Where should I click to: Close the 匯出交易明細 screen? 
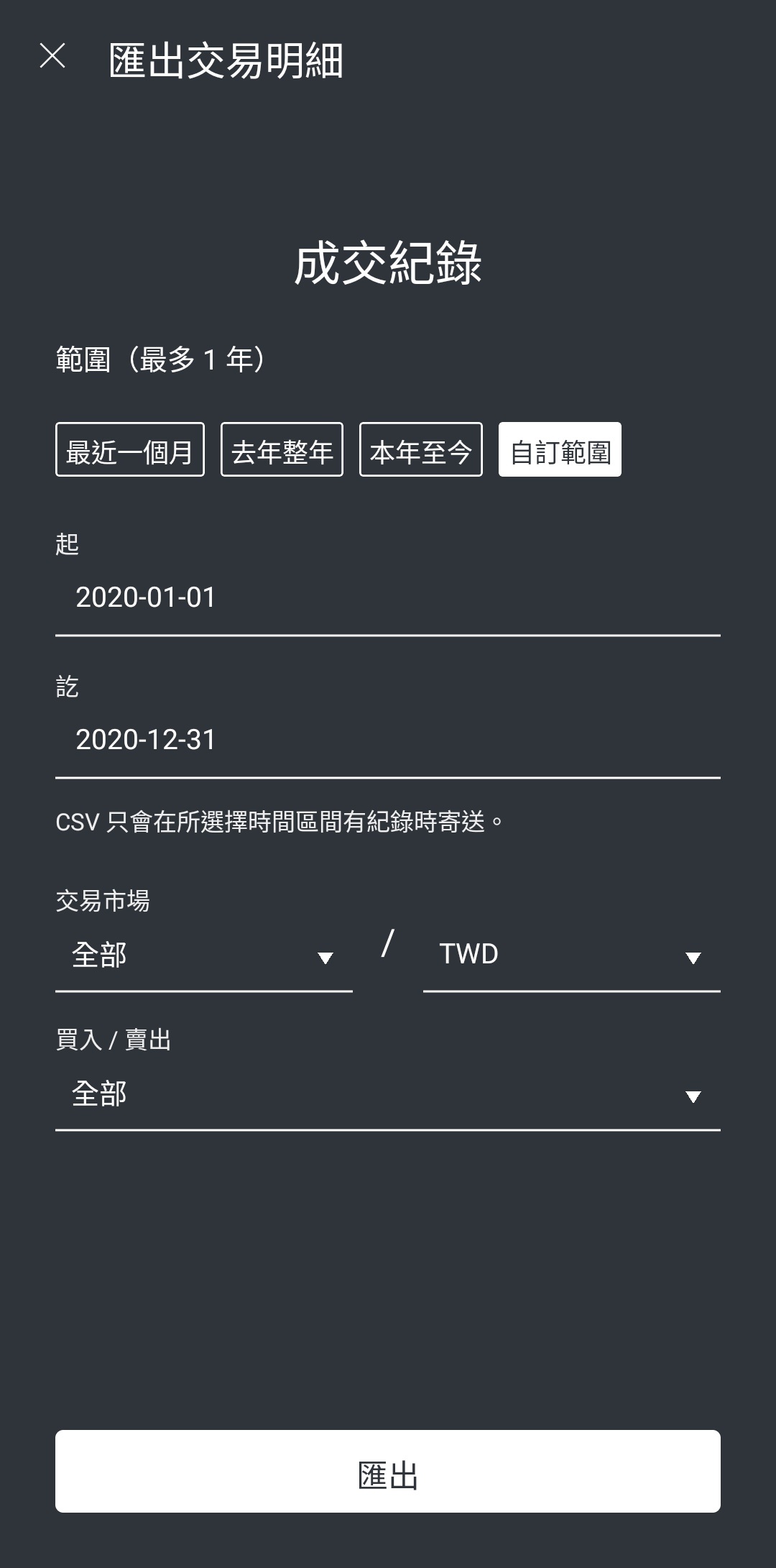[52, 56]
